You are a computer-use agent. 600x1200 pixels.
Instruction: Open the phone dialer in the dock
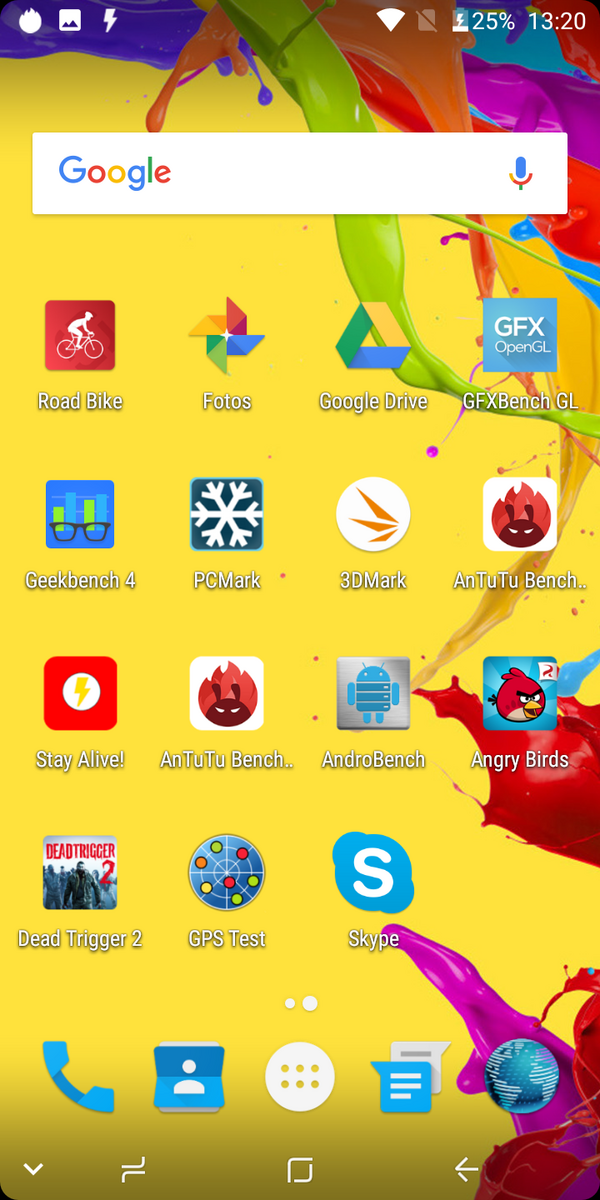[78, 1077]
